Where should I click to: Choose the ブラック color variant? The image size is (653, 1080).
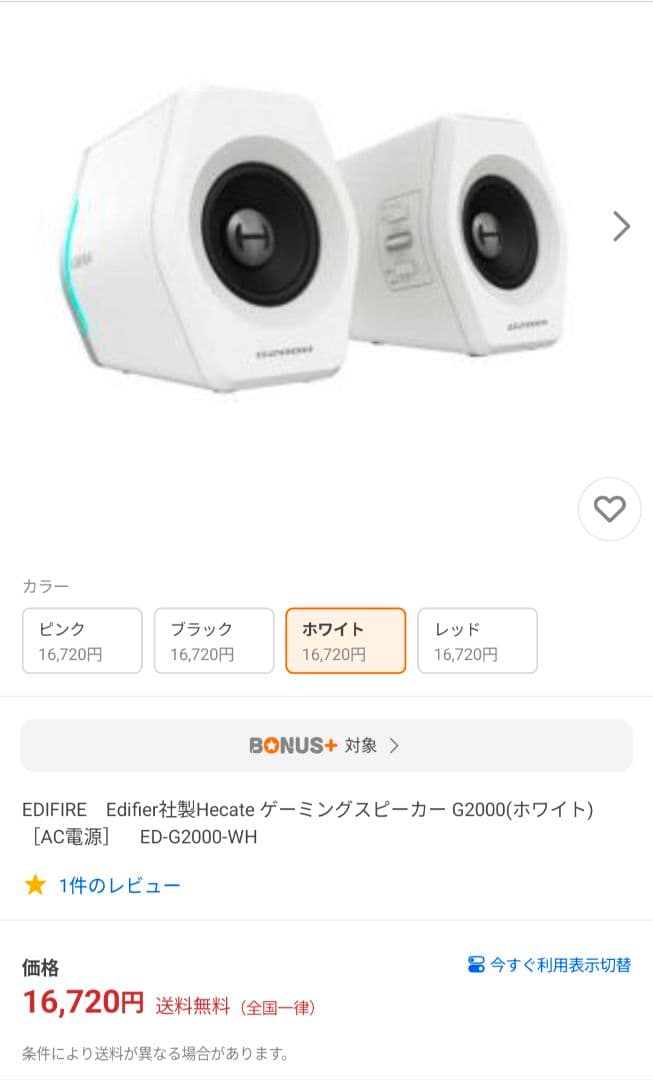(214, 641)
